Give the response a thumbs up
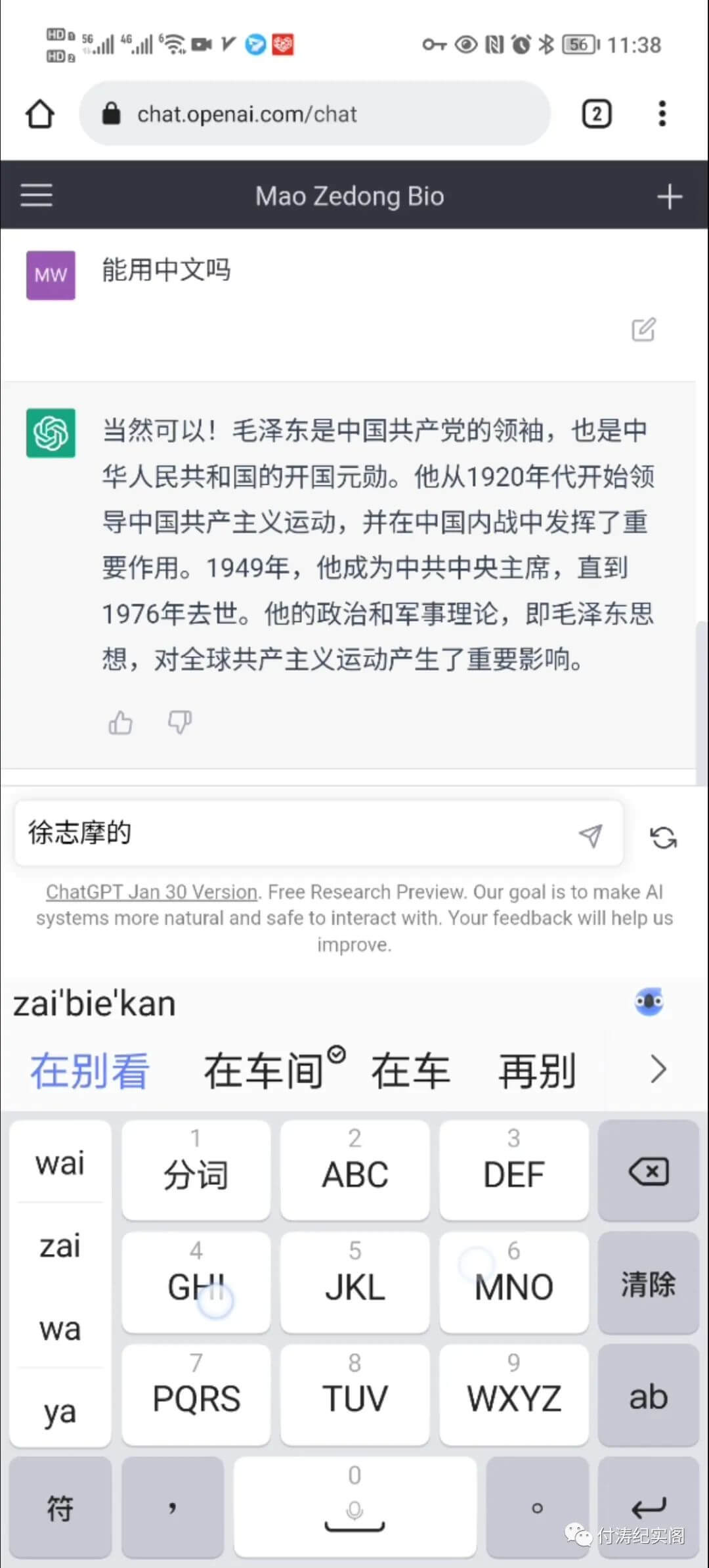Screen dimensions: 709x1568 click(x=121, y=723)
